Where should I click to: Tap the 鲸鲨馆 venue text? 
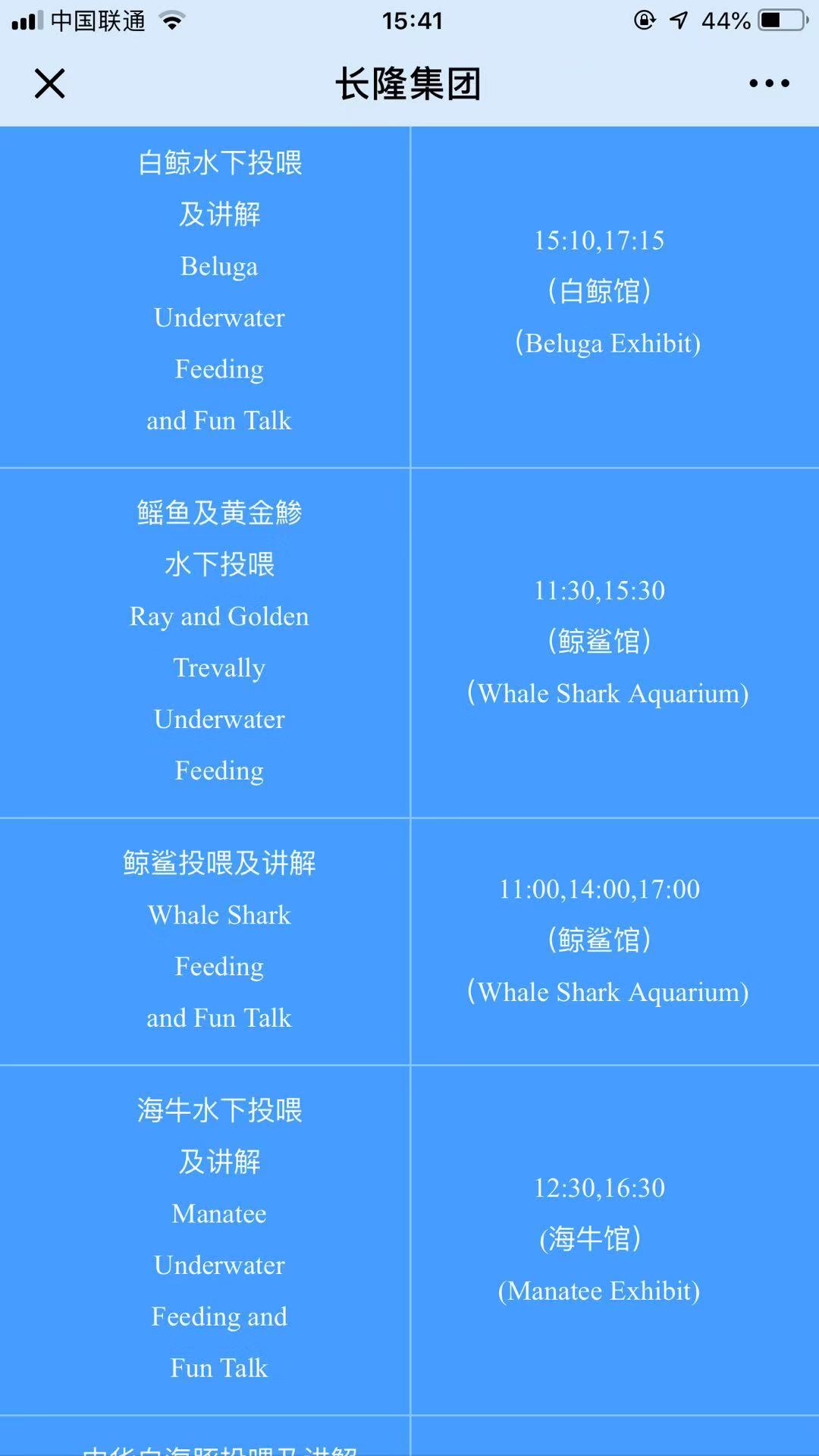coord(599,641)
